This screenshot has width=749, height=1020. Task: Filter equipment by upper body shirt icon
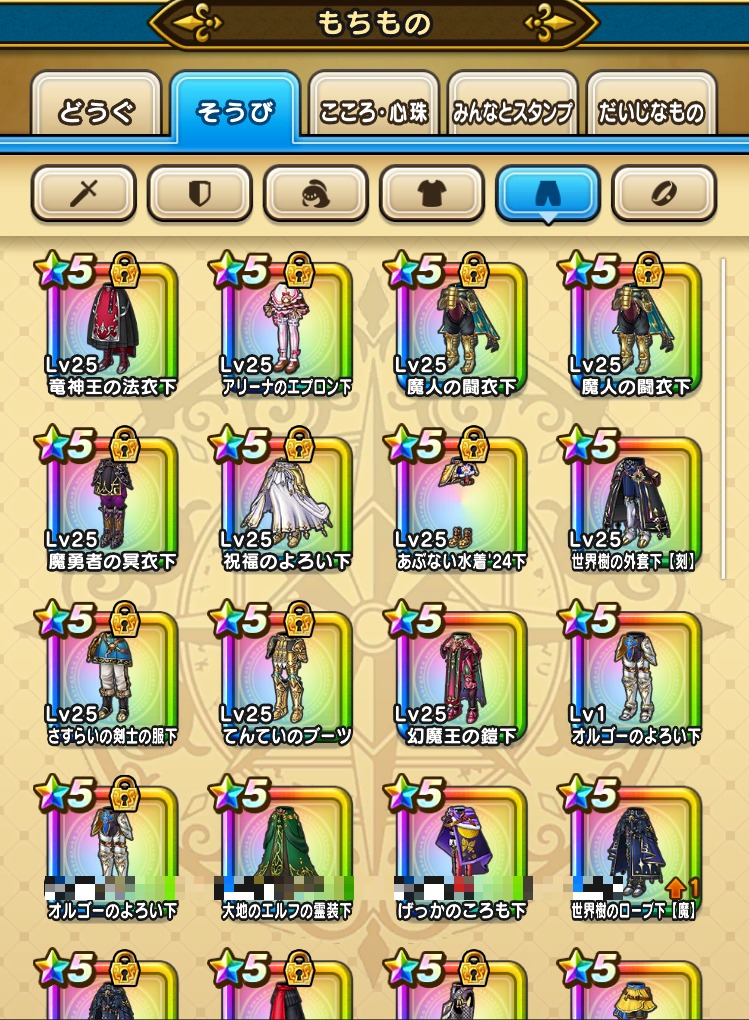(x=431, y=193)
